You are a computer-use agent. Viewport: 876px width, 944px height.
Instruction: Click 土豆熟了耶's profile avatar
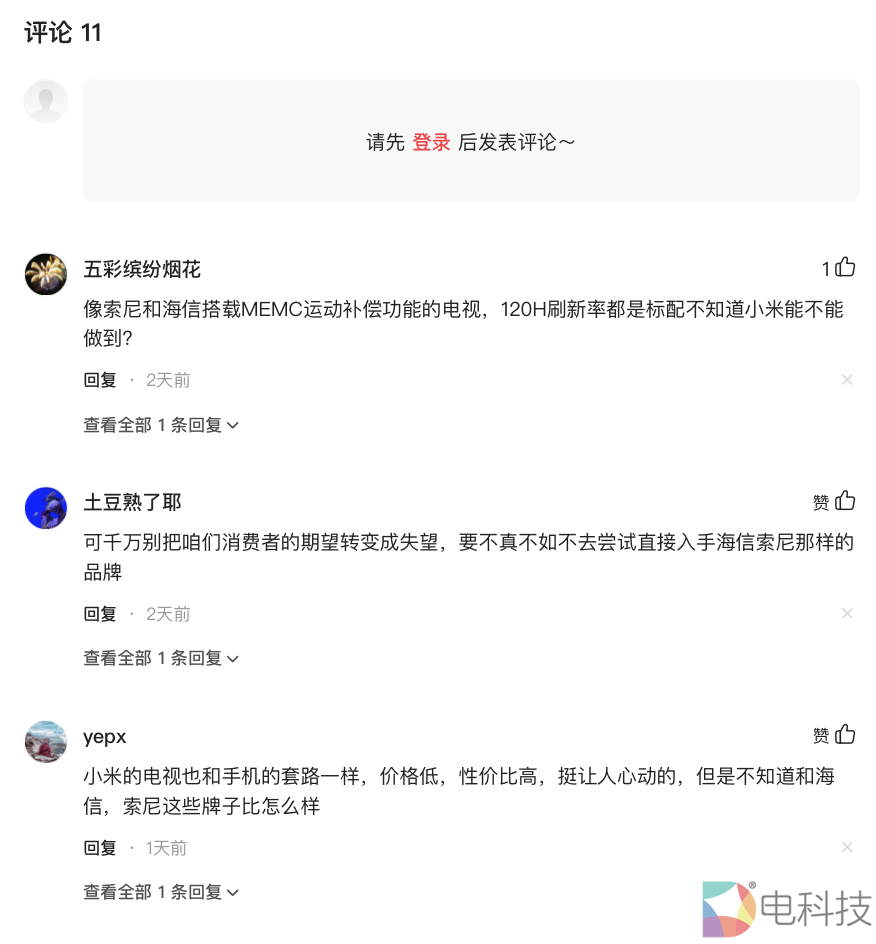(x=45, y=508)
